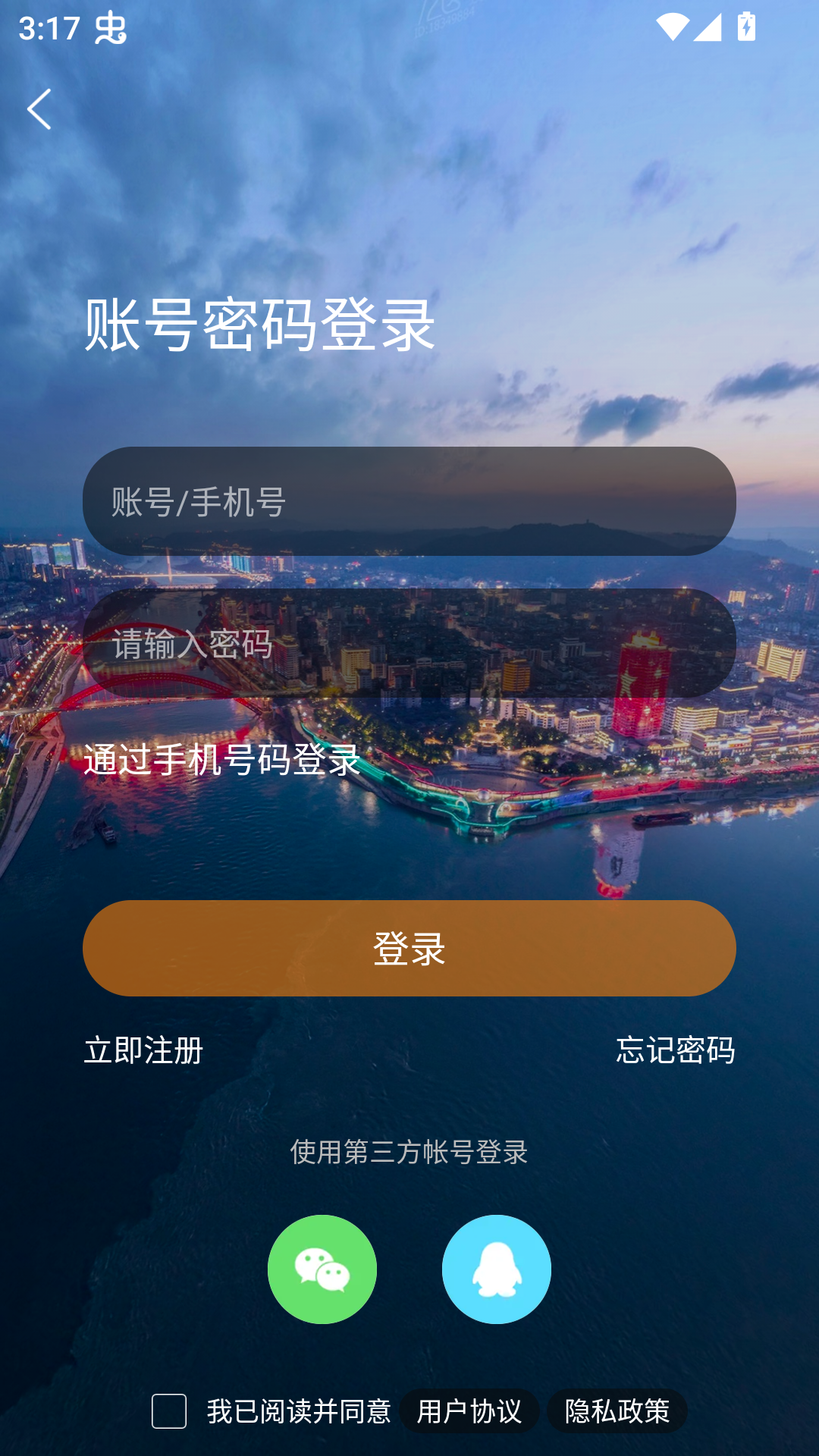Log in using the QQ penguin icon
Screen dimensions: 819x1456
click(497, 1269)
